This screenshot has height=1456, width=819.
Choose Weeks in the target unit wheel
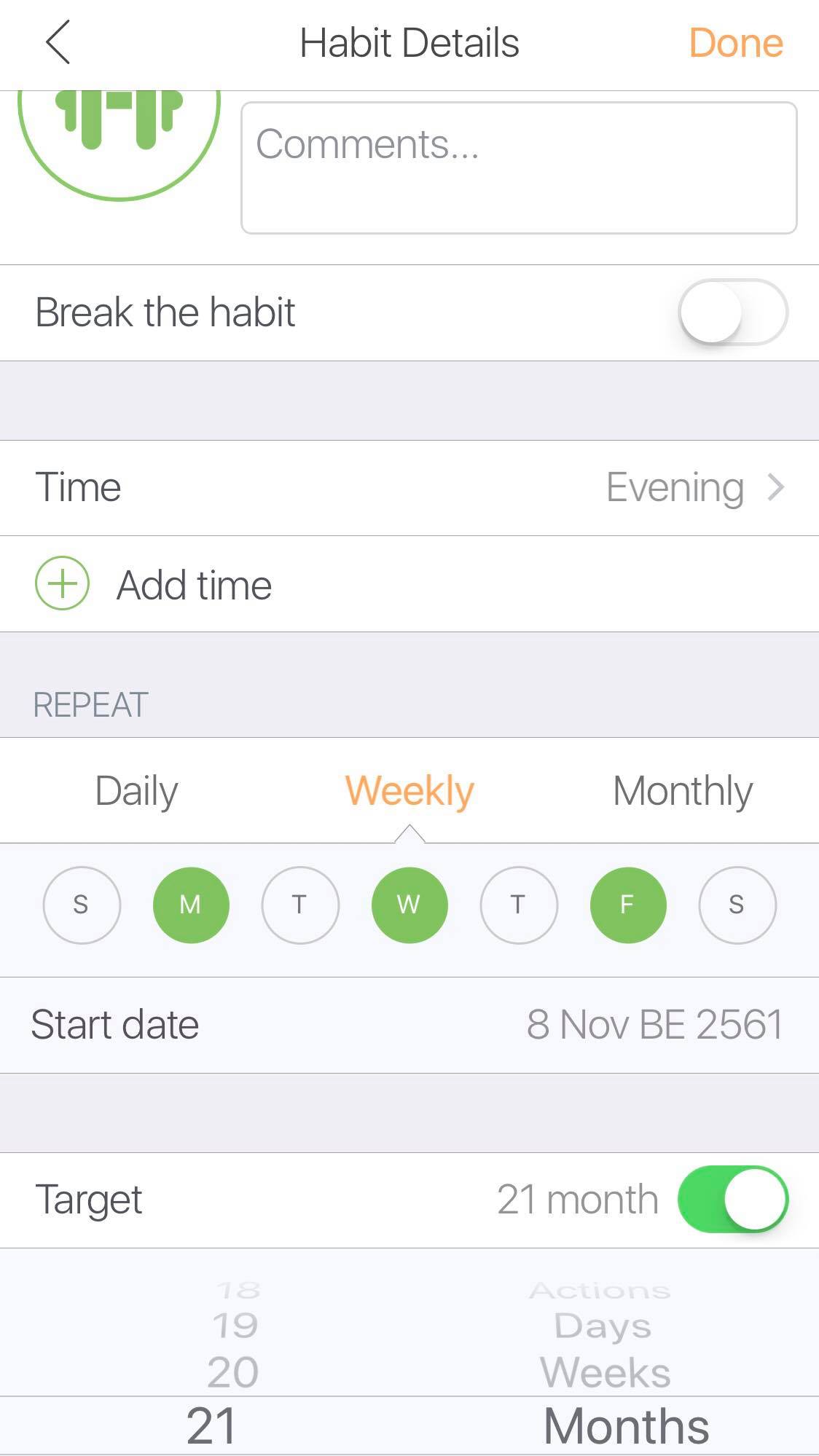(606, 1372)
